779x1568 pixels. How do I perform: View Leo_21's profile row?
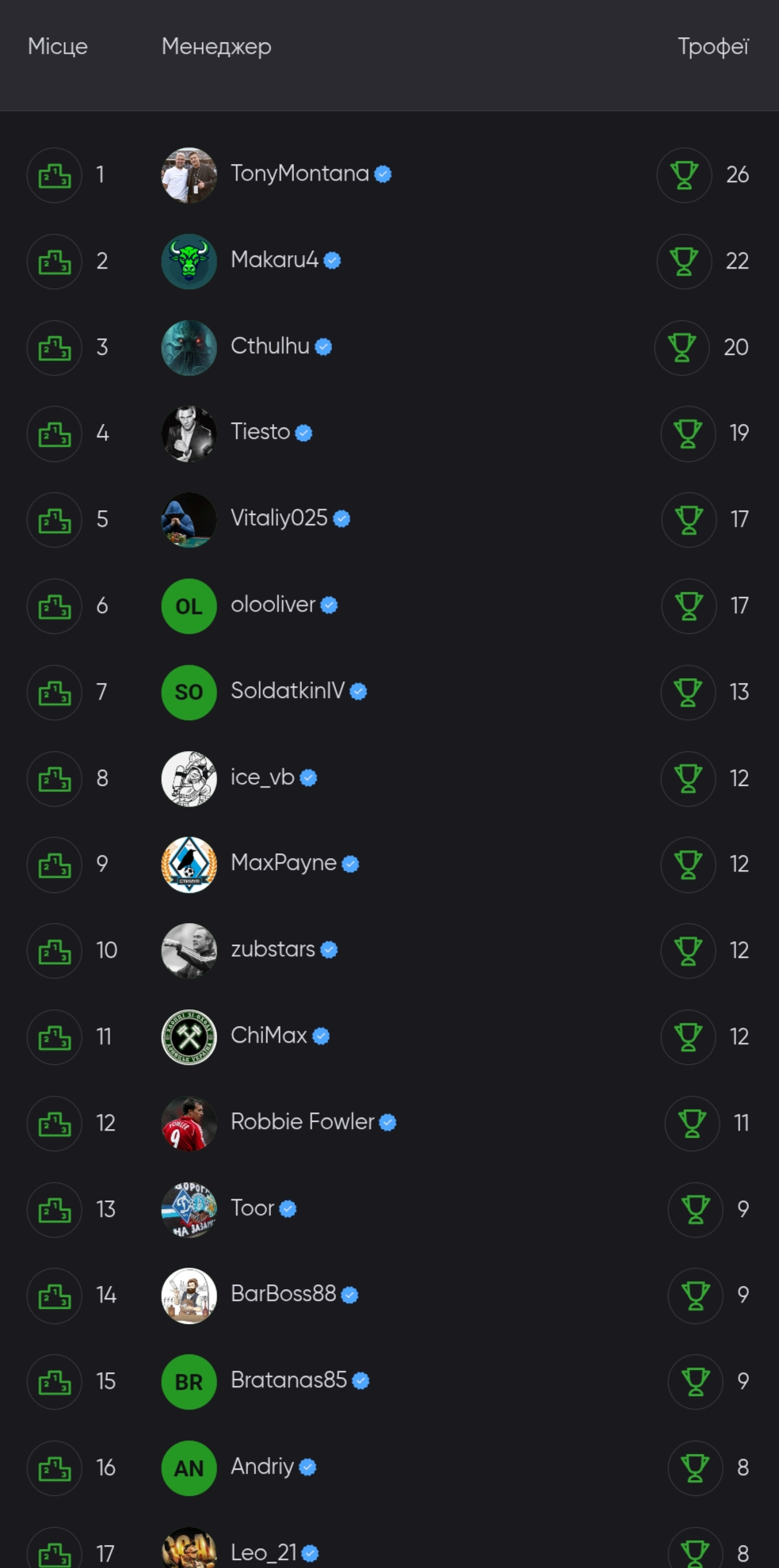point(263,1553)
